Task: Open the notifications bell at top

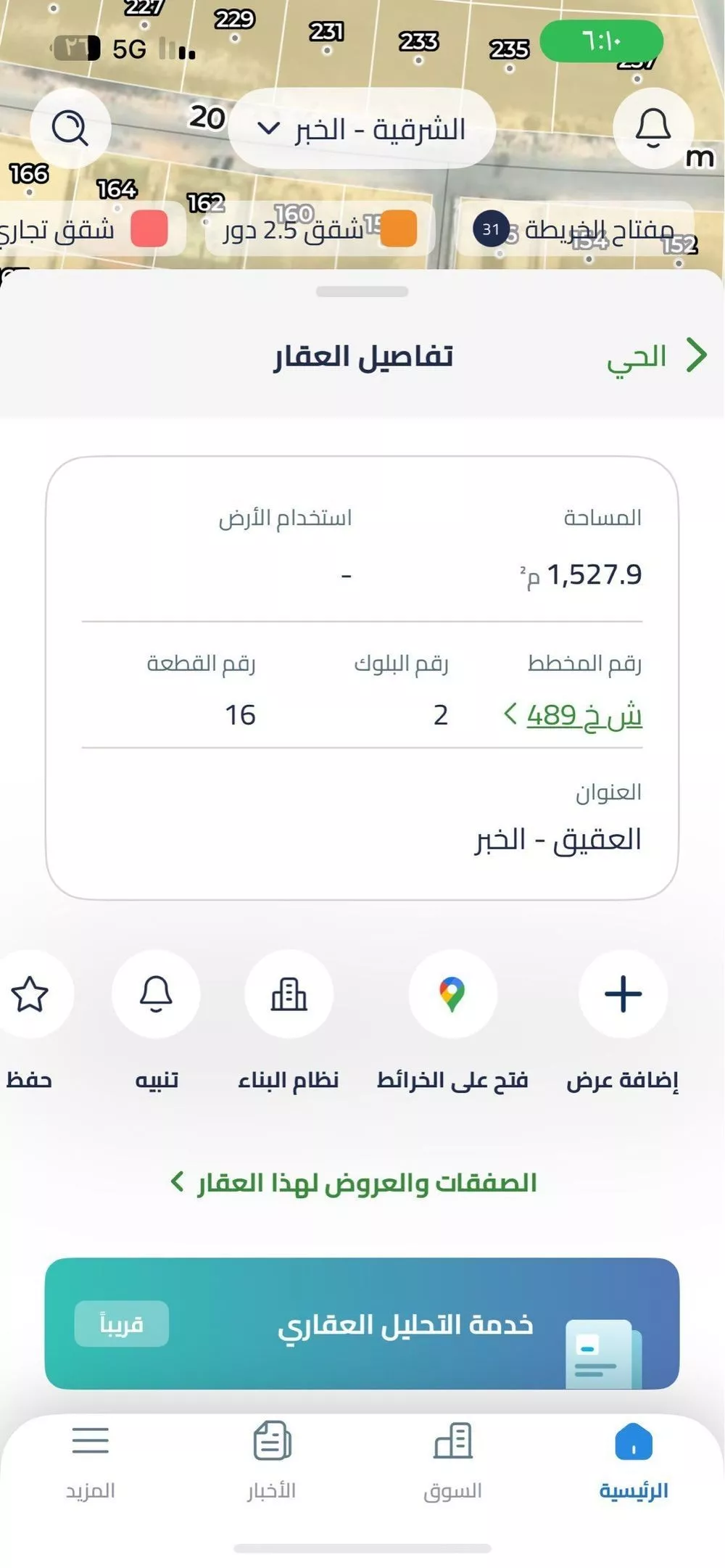Action: [652, 128]
